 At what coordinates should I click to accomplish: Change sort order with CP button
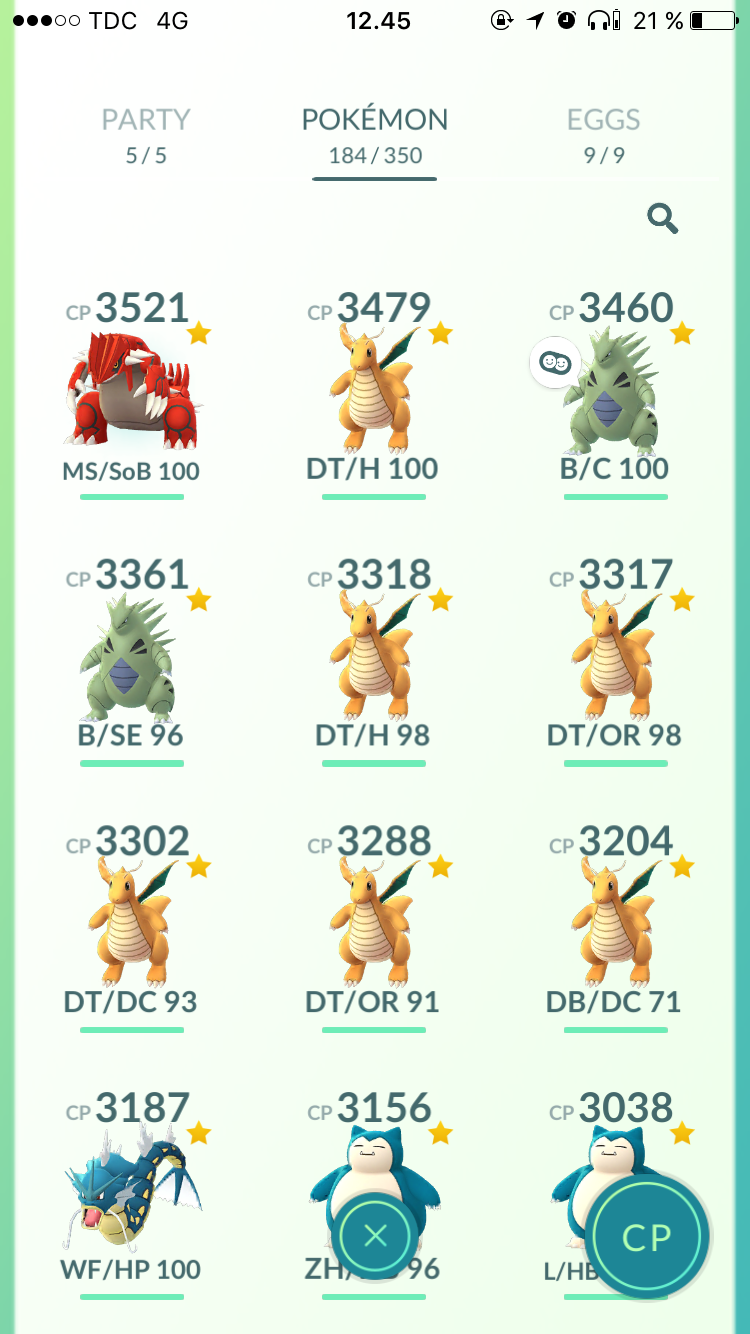[x=647, y=1237]
